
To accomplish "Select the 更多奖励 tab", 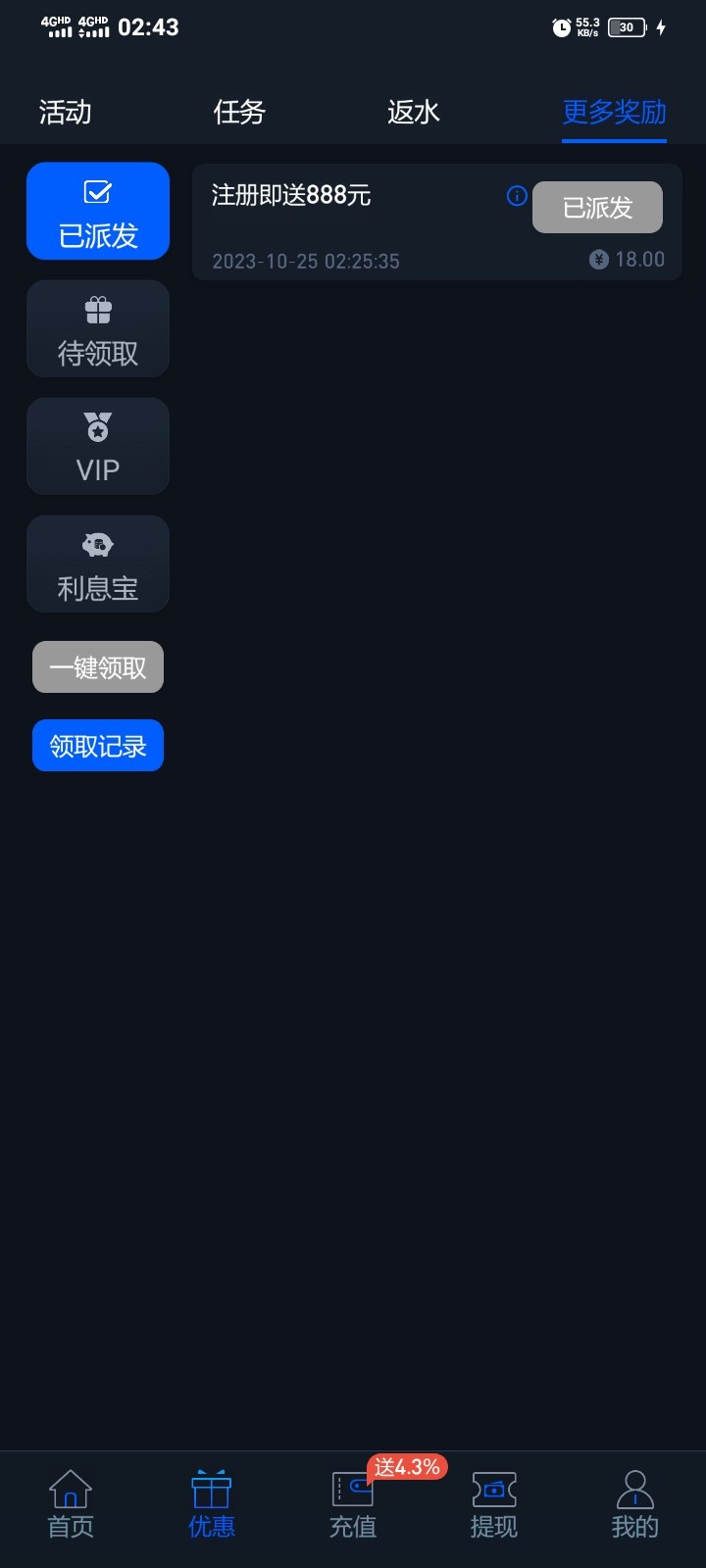I will [x=614, y=112].
